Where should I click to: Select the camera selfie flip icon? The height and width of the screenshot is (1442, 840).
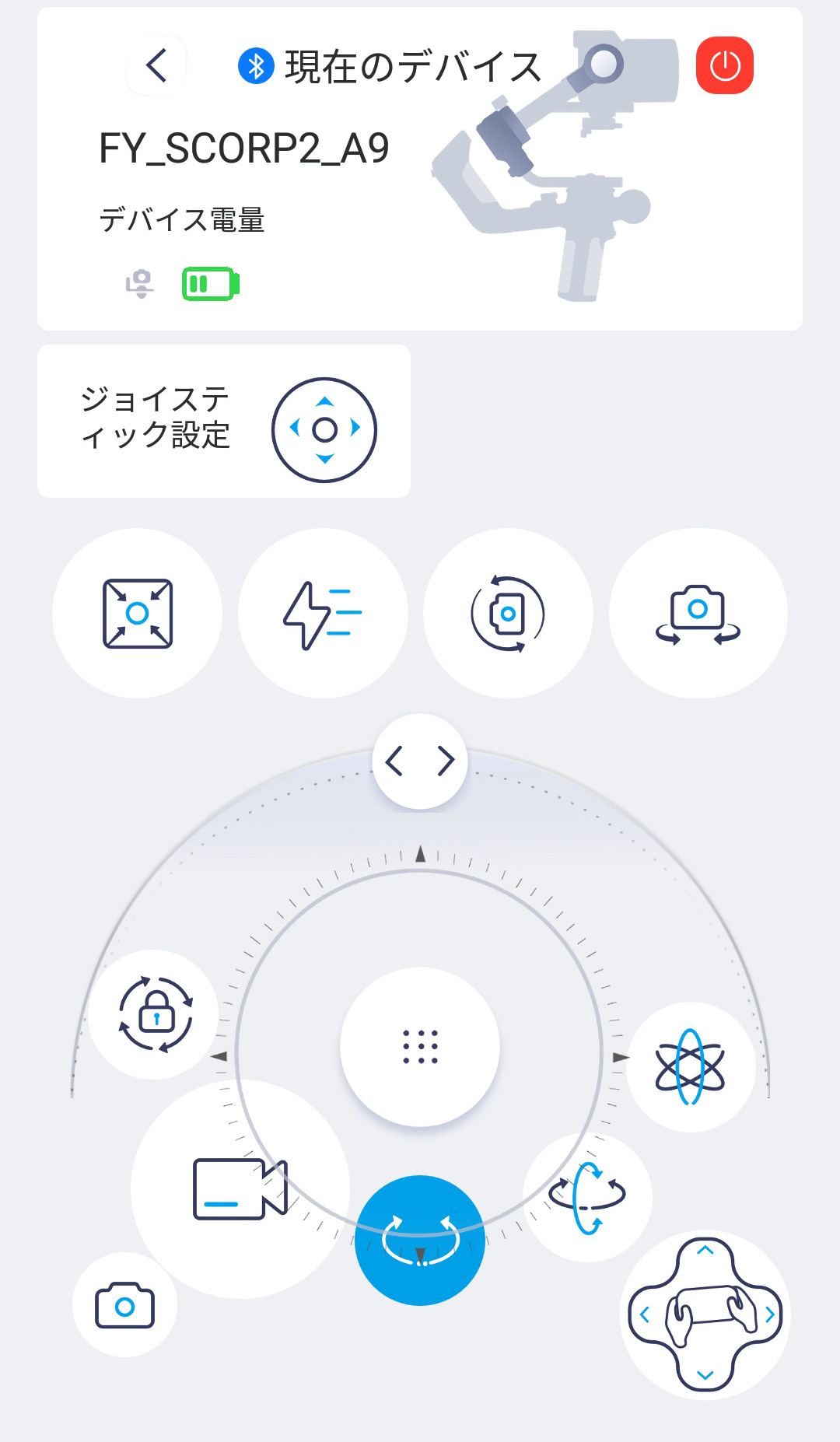click(x=697, y=613)
